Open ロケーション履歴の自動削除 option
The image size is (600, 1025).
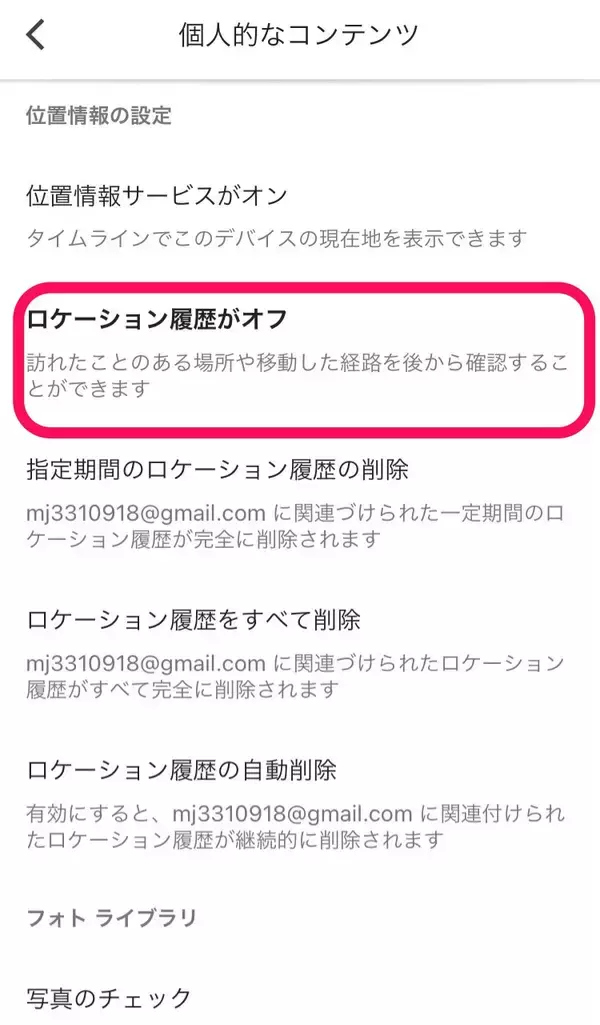(181, 770)
